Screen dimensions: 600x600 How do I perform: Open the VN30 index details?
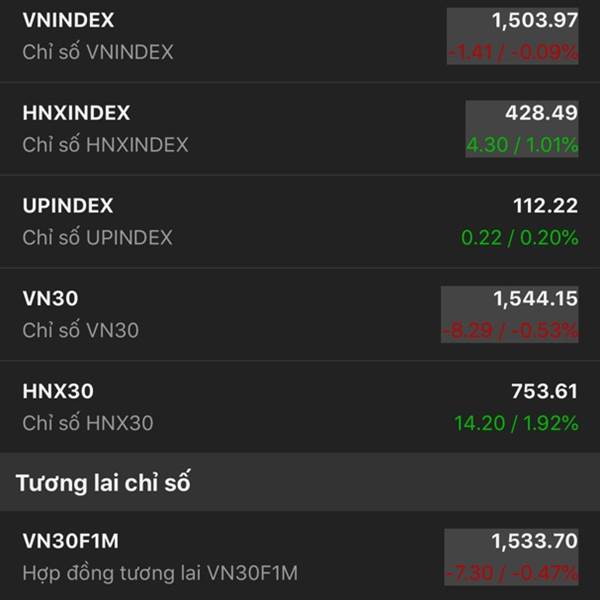pos(300,314)
